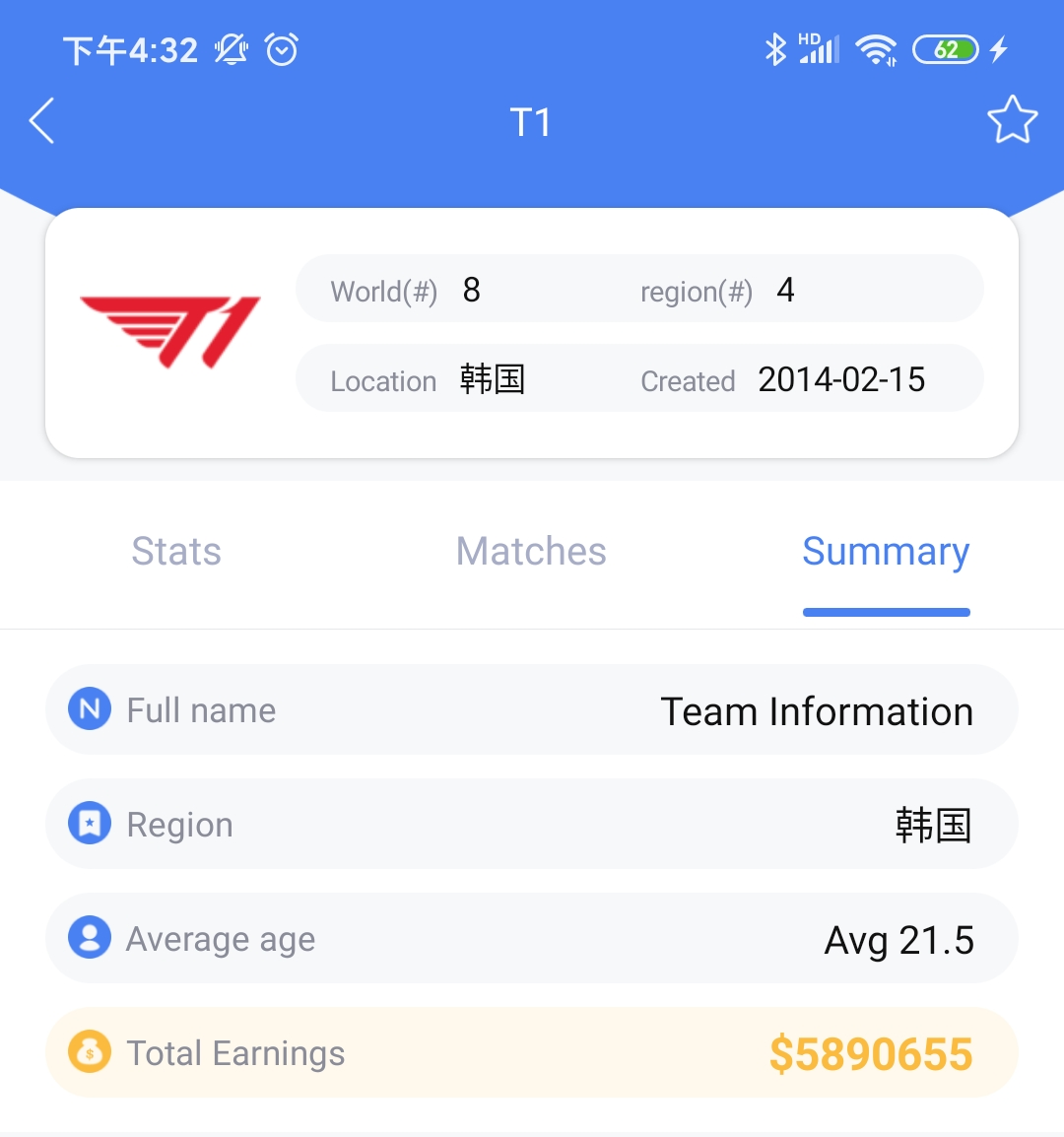
Task: Open the Matches tab
Action: 531,552
